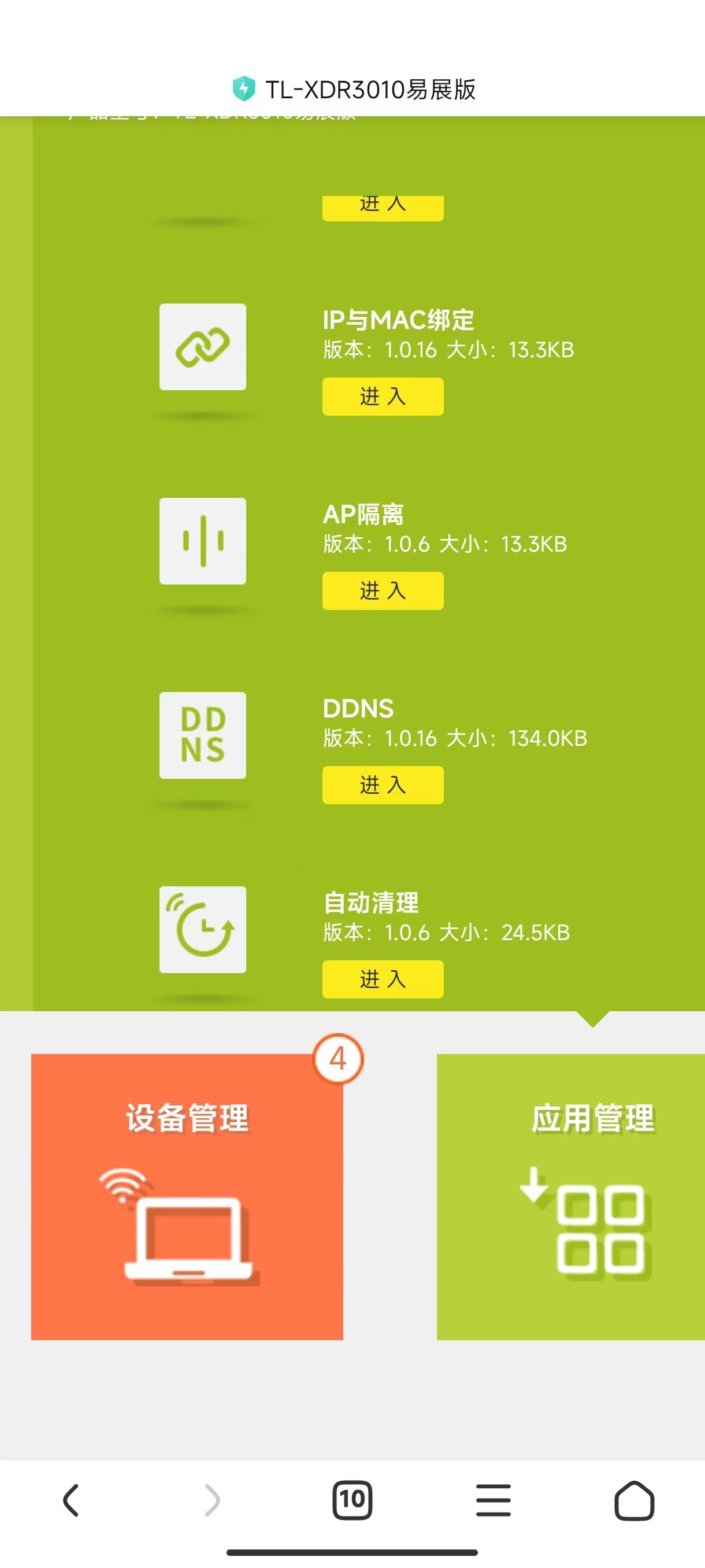
Task: Go to the browser home page
Action: 634,1500
